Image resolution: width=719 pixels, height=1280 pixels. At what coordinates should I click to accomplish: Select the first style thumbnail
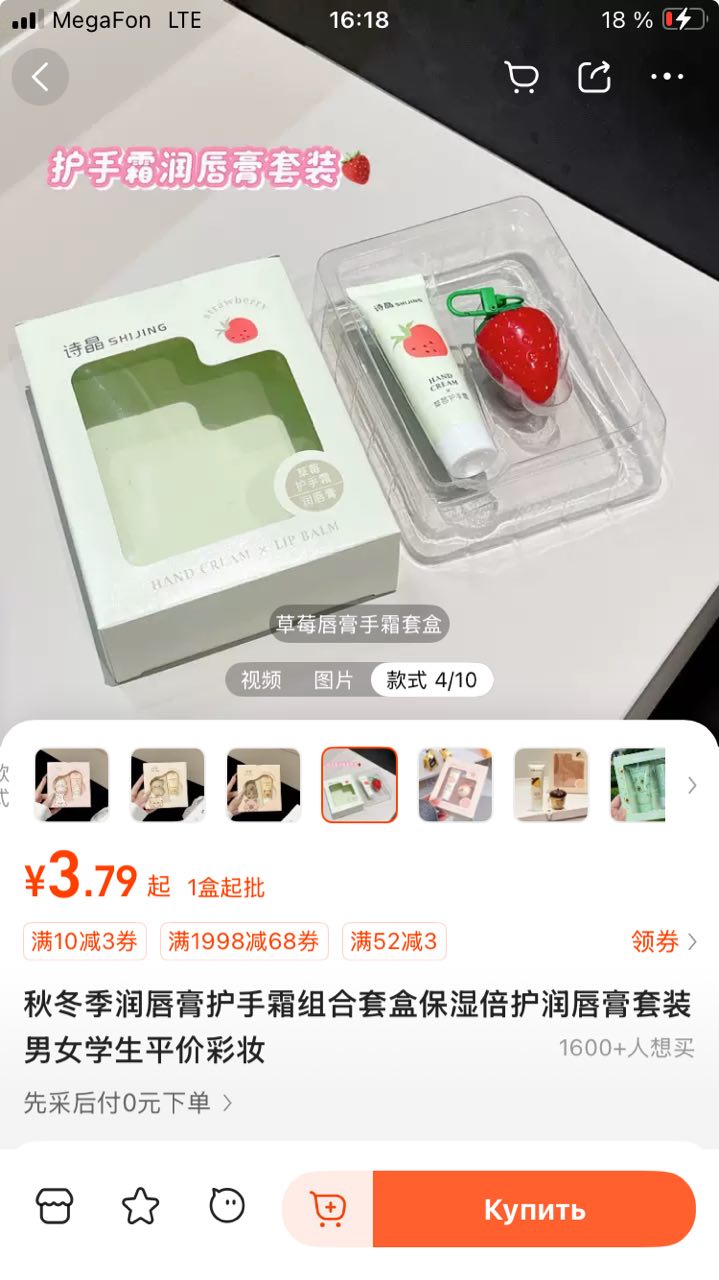point(72,785)
